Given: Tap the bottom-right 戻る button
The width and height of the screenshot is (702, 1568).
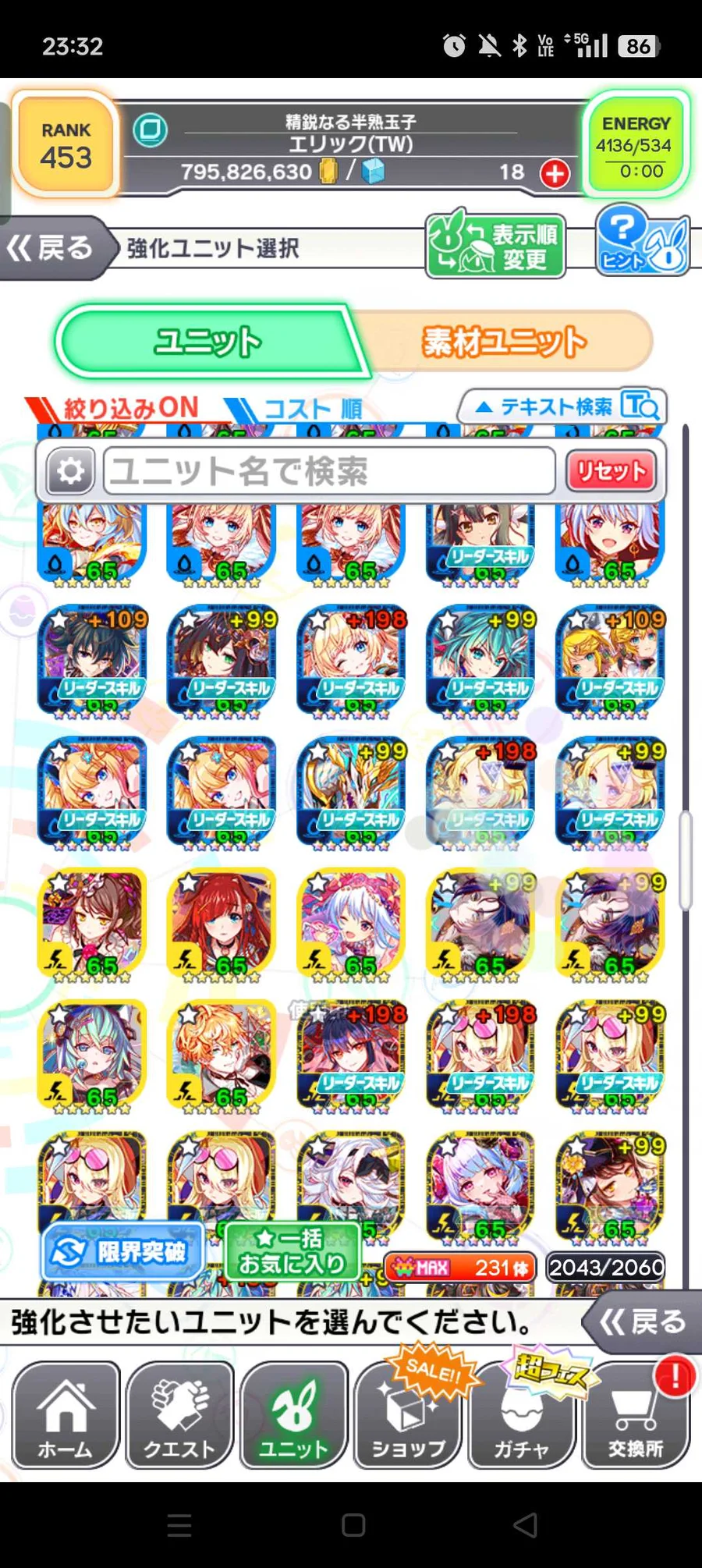Looking at the screenshot, I should point(643,1321).
